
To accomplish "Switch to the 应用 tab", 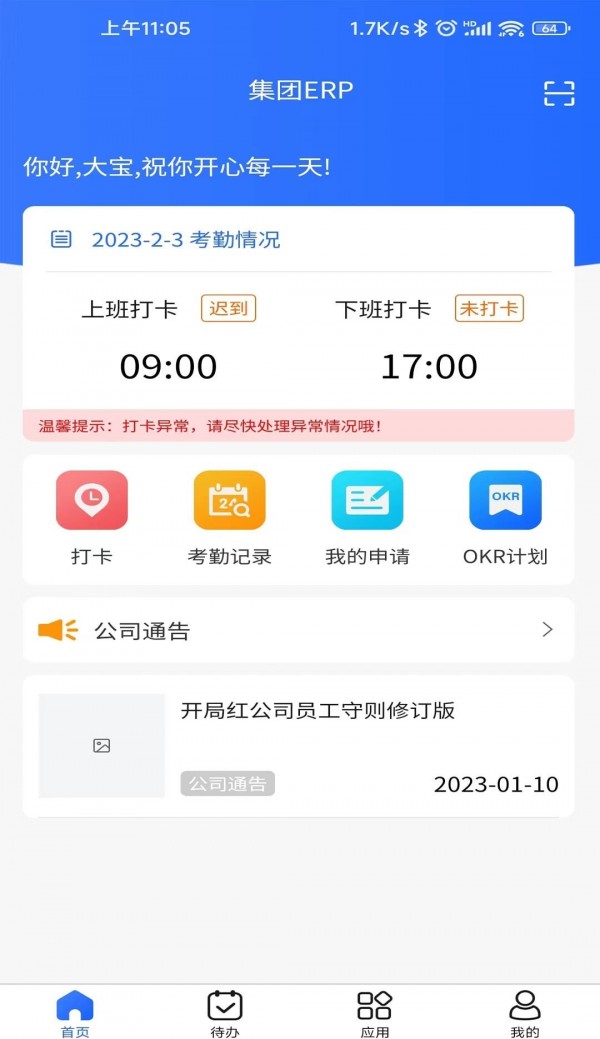I will pos(375,1013).
